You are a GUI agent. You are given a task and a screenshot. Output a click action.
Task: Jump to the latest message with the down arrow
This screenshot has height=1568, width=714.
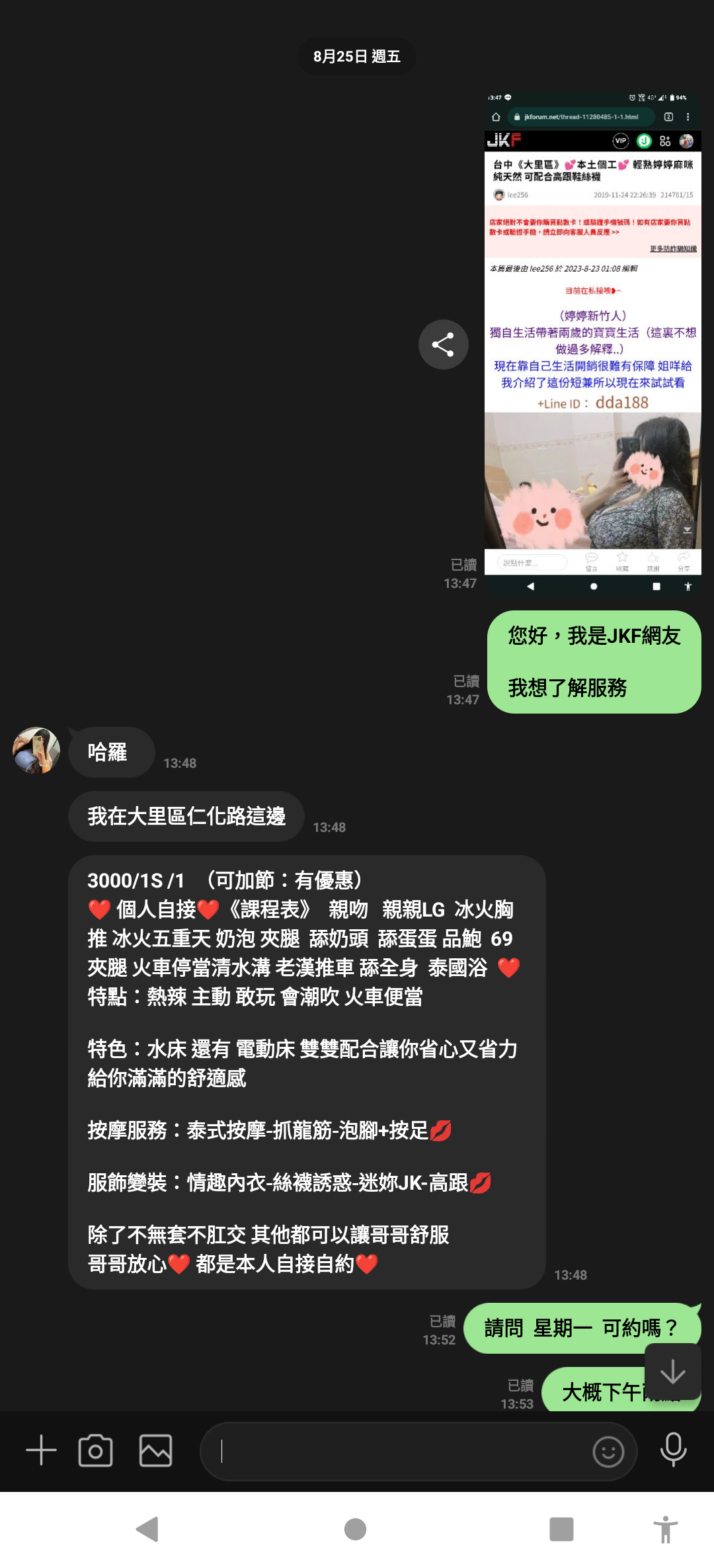(x=672, y=1372)
